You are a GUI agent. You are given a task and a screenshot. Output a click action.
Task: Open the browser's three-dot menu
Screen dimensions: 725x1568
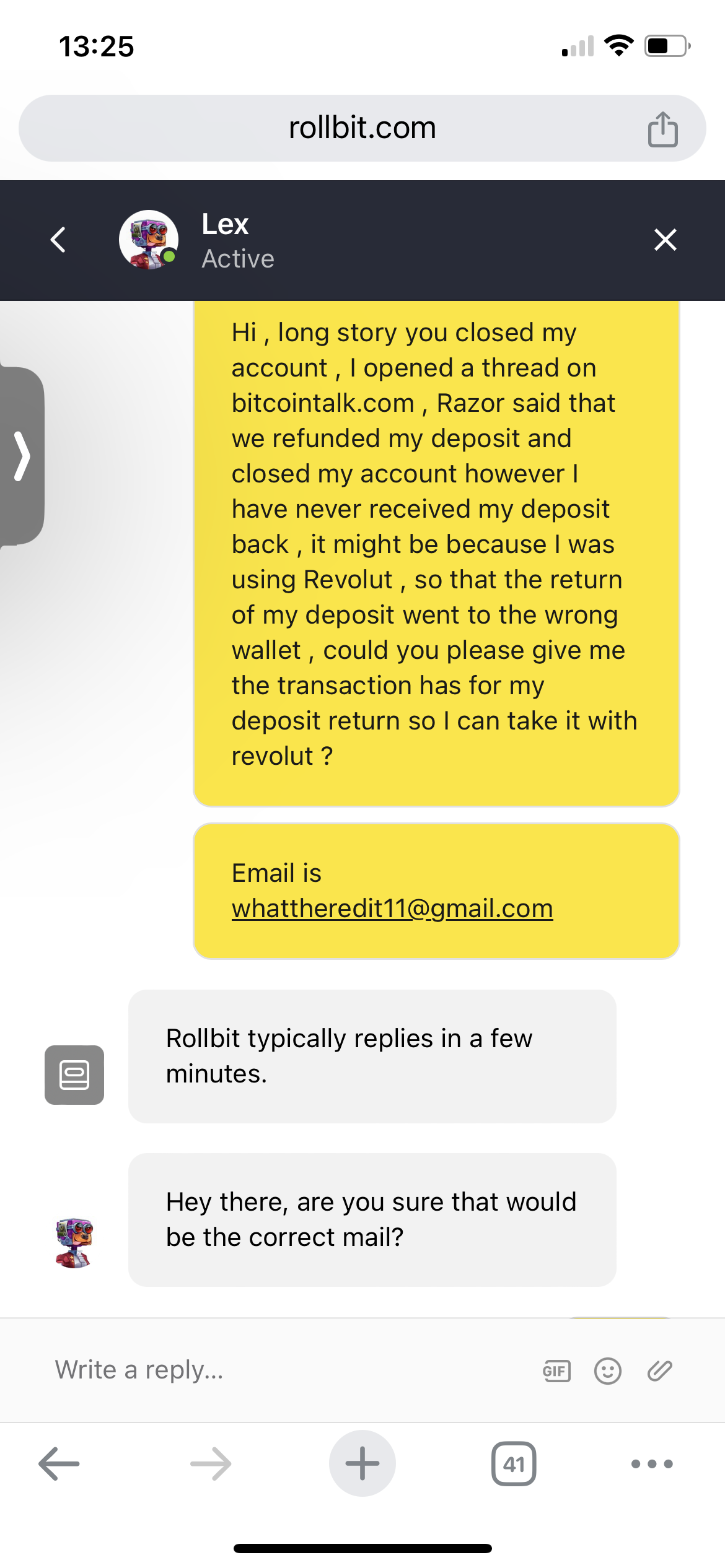click(x=652, y=1464)
